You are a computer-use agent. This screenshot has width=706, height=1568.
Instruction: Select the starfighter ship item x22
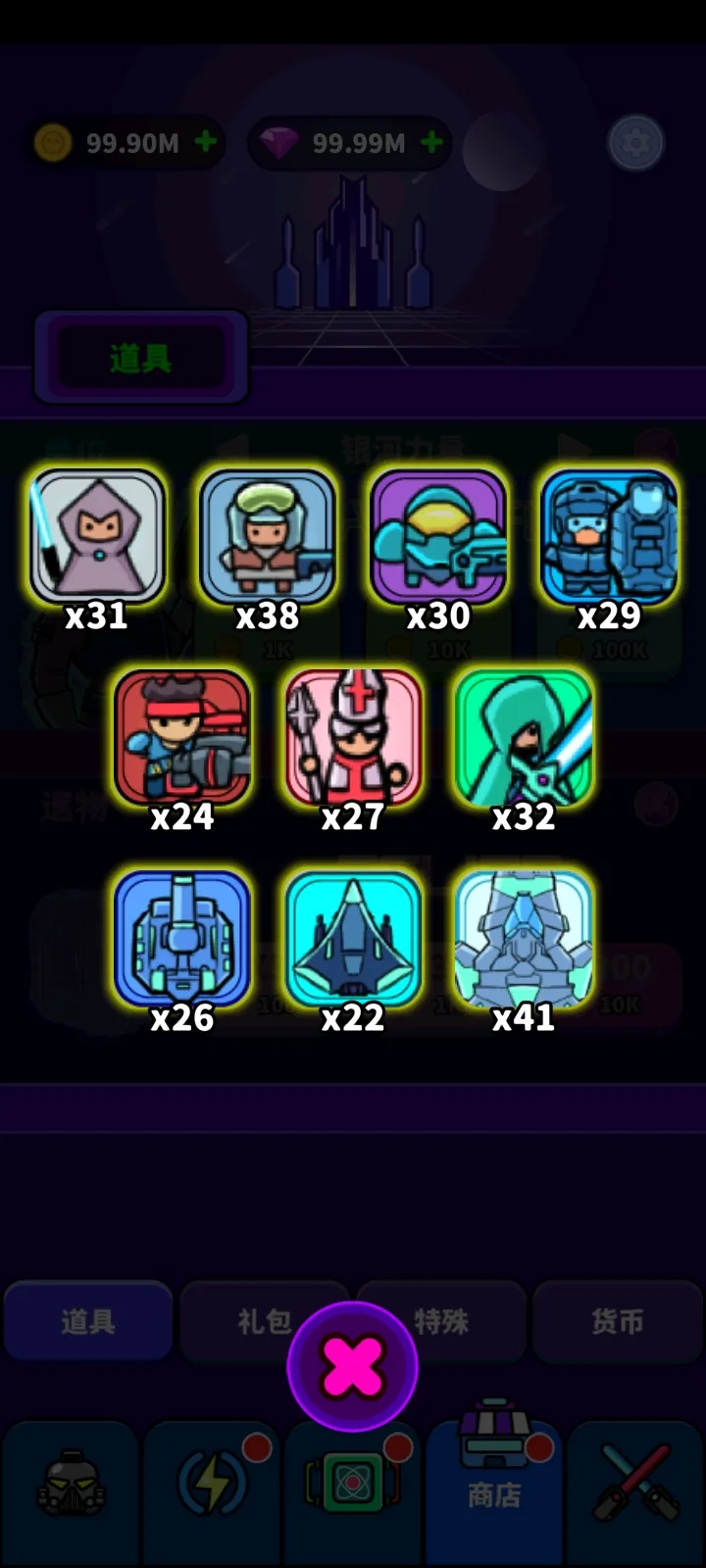click(x=353, y=938)
